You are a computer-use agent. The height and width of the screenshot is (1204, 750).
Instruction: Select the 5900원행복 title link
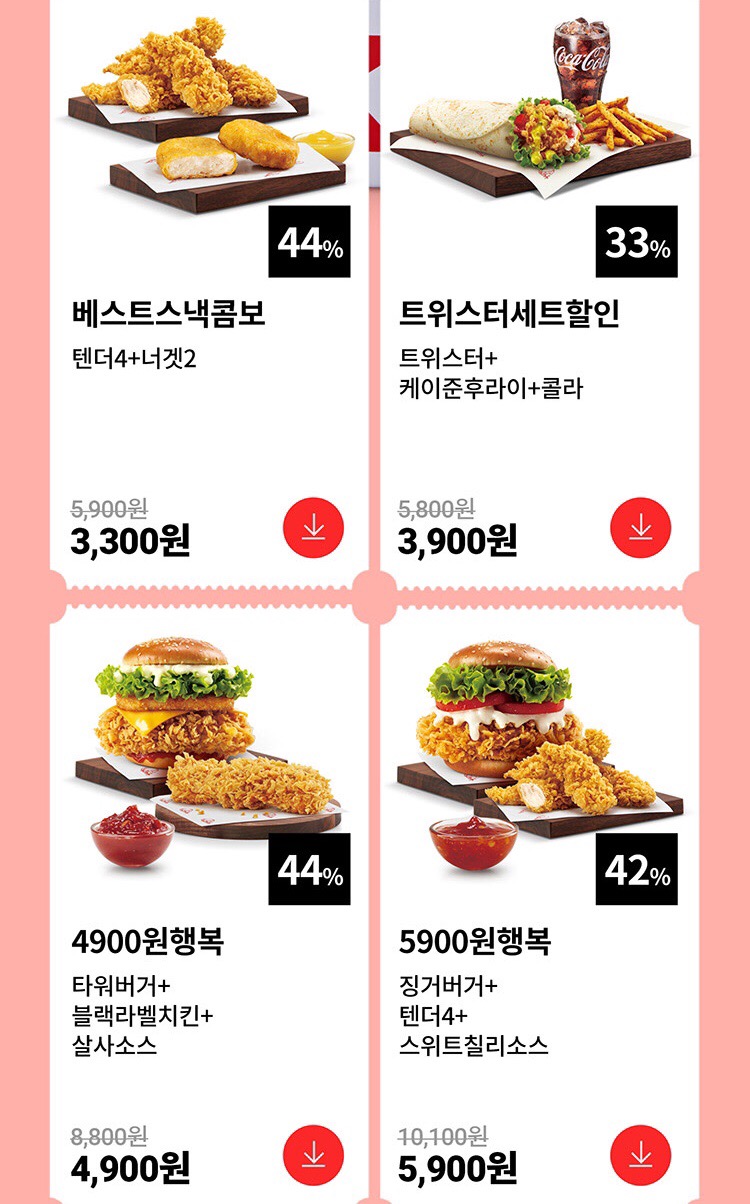point(480,940)
